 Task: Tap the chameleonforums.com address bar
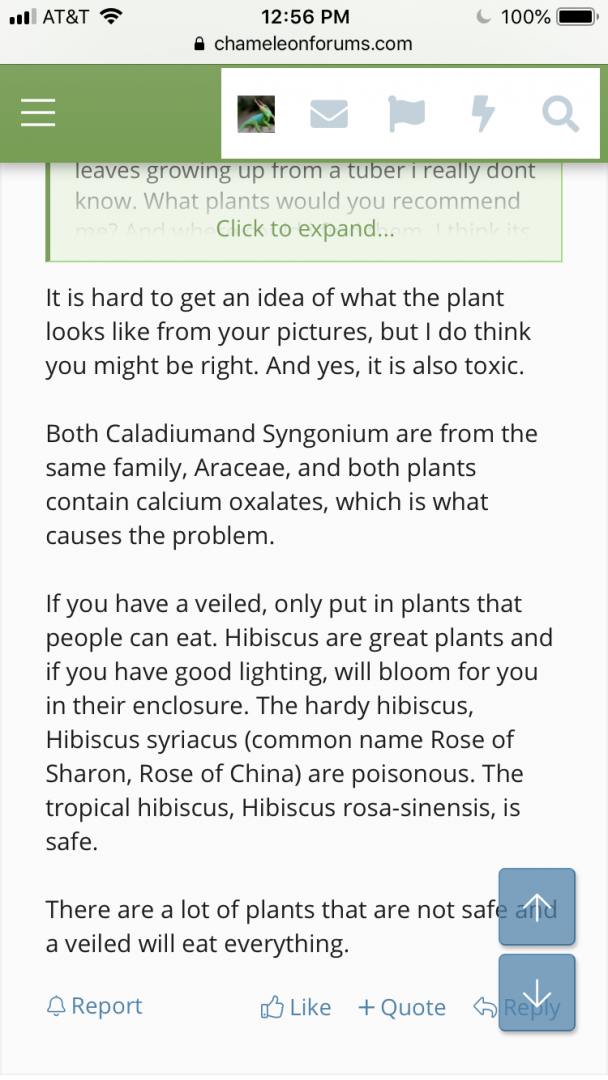click(x=304, y=44)
